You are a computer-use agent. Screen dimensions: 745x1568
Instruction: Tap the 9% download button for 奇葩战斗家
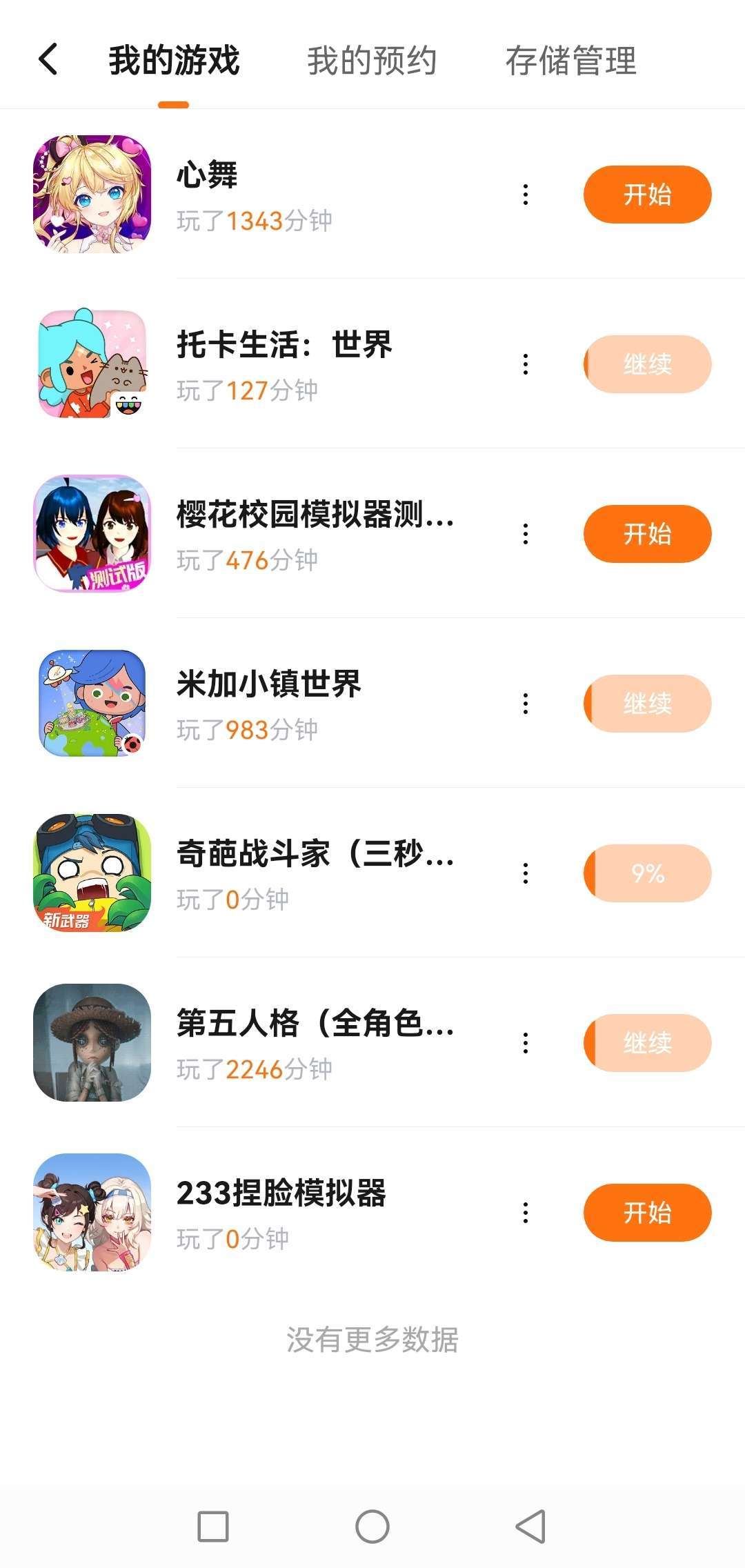coord(647,873)
